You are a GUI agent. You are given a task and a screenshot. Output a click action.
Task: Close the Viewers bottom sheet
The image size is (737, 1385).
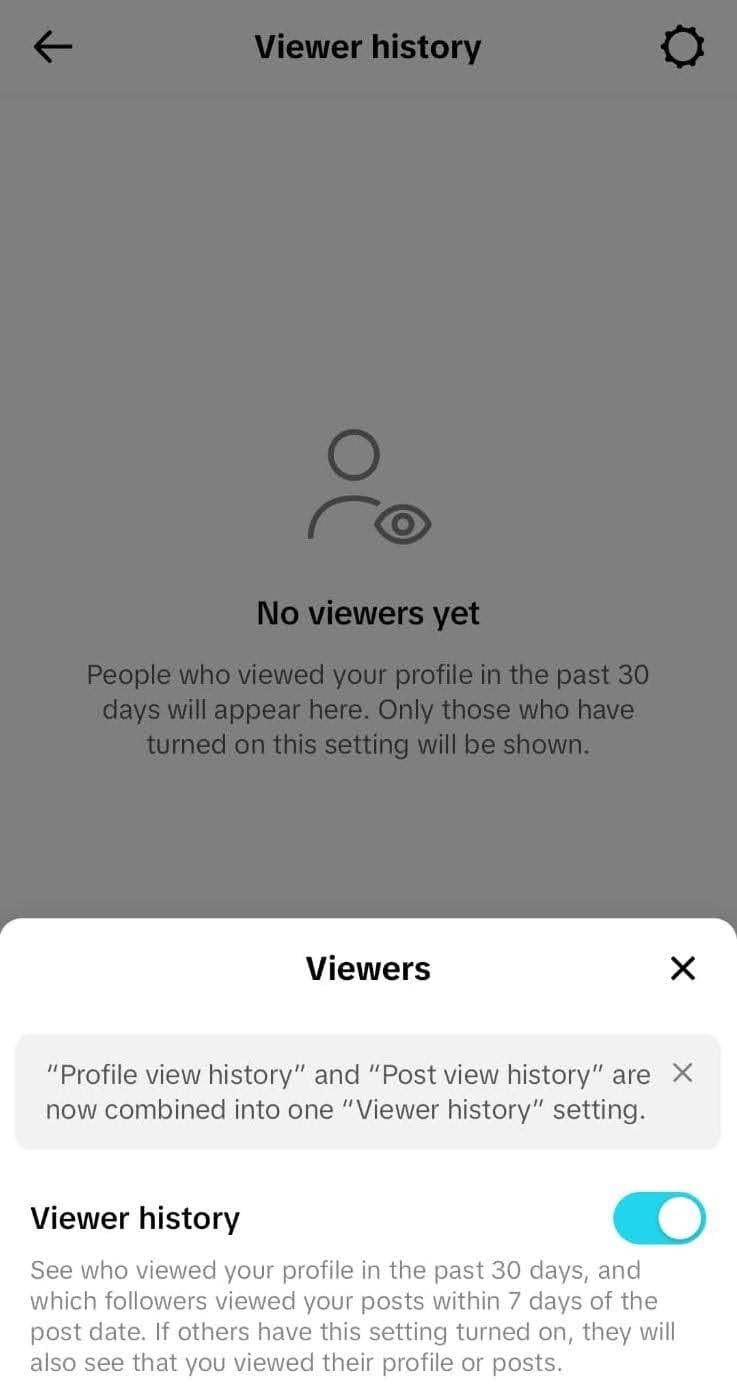click(x=683, y=968)
